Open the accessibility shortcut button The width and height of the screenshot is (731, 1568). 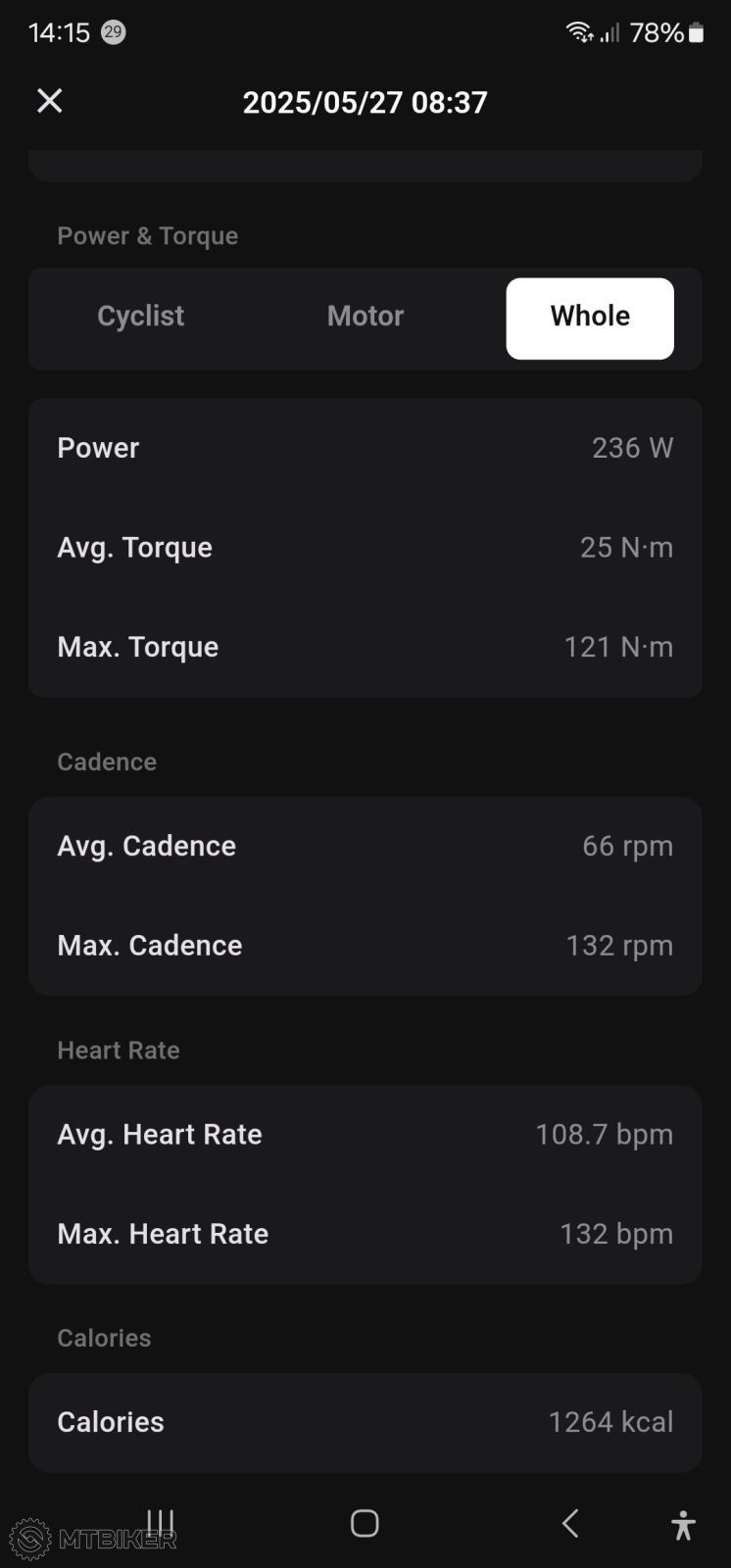tap(683, 1525)
